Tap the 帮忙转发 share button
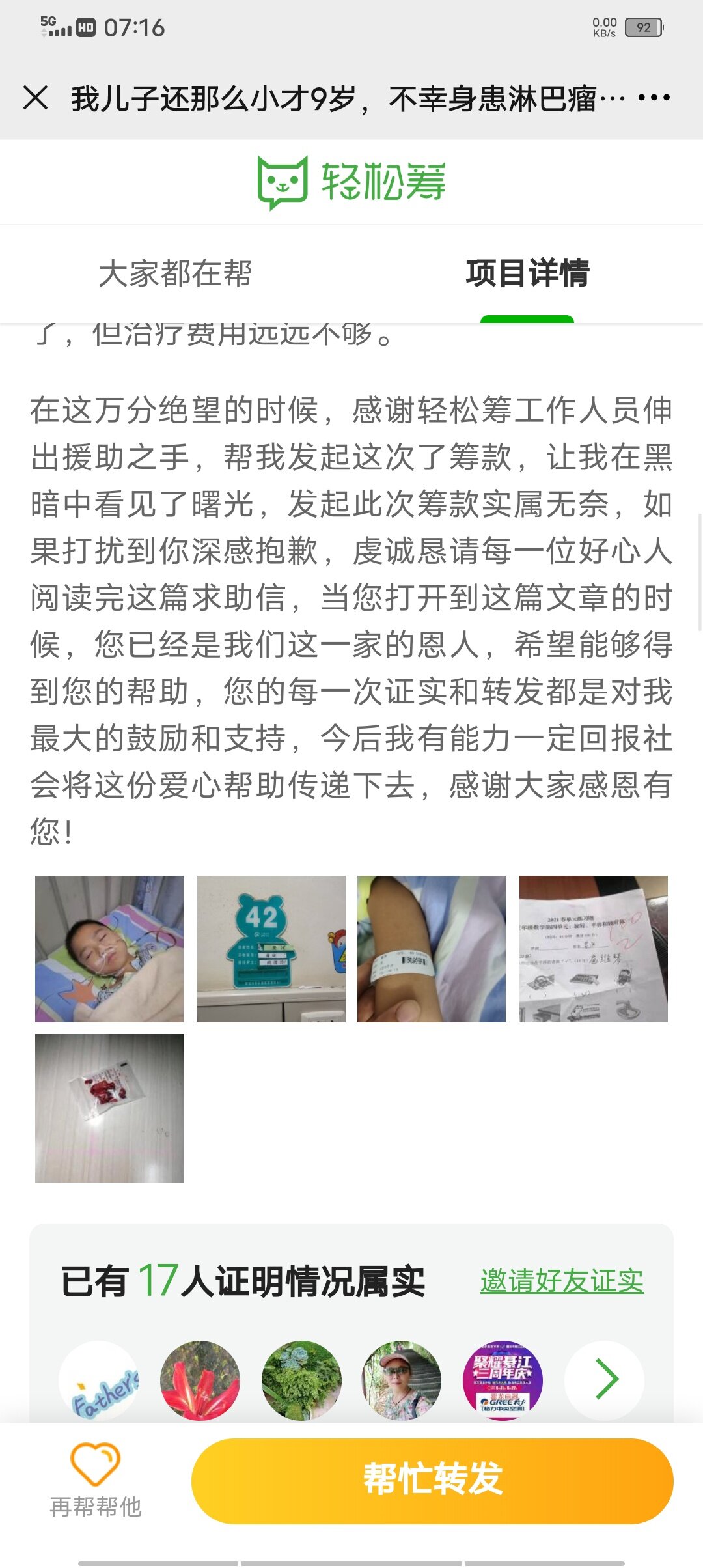The width and height of the screenshot is (703, 1568). tap(432, 1481)
